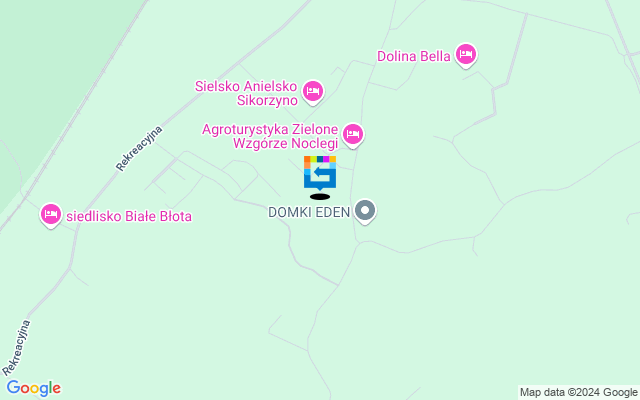Tap Agroturystyka Zielone Wzgórze Noclegi pin
640x400 pixels.
[x=352, y=133]
